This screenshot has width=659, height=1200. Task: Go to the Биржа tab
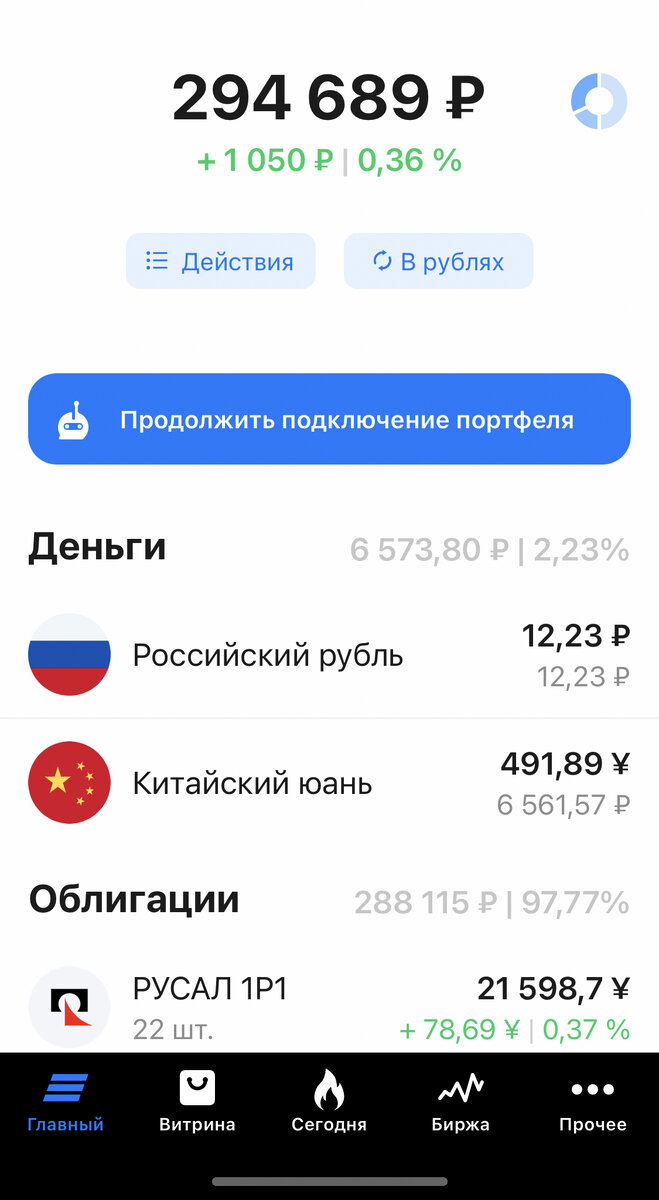point(461,1102)
